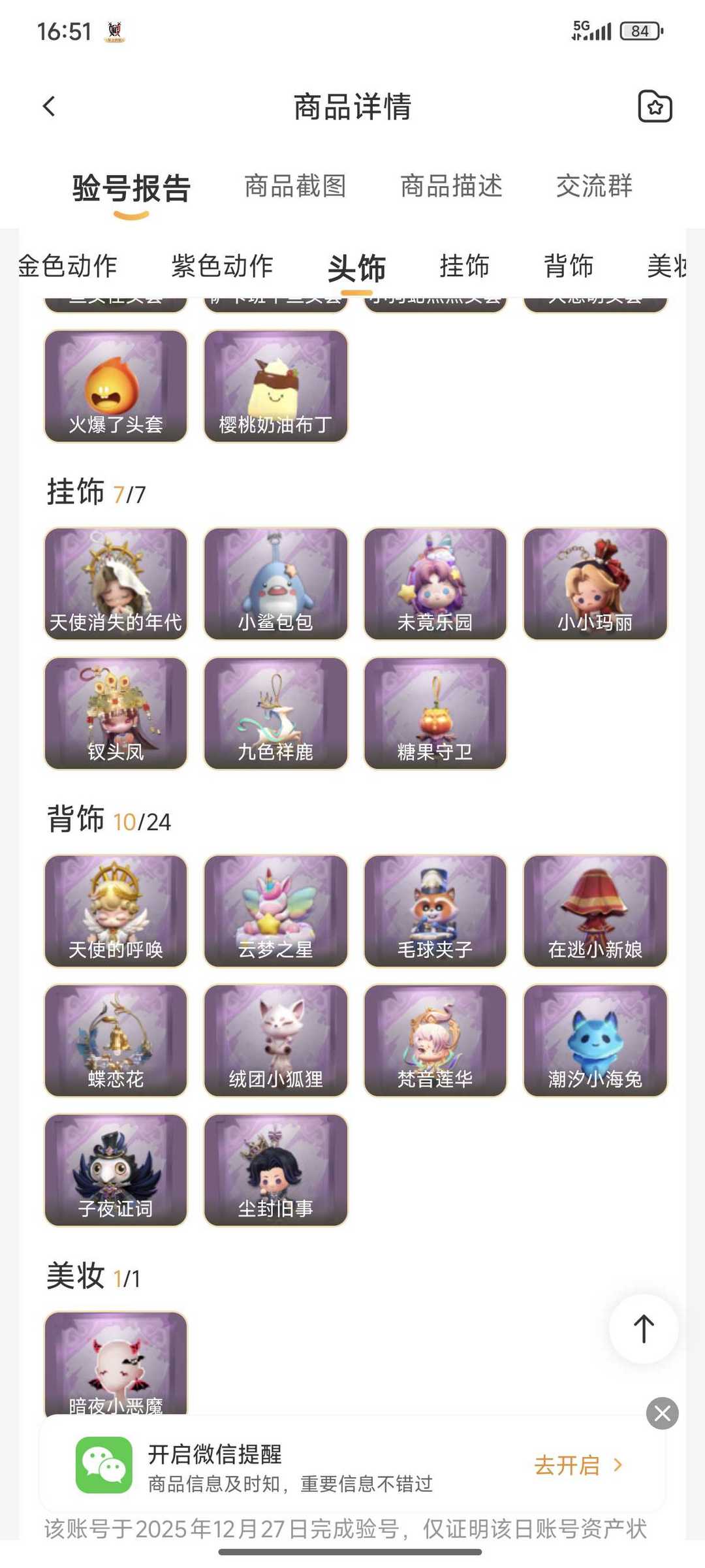Jump to the 紫色动作 category
Image resolution: width=705 pixels, height=1568 pixels.
click(x=222, y=266)
